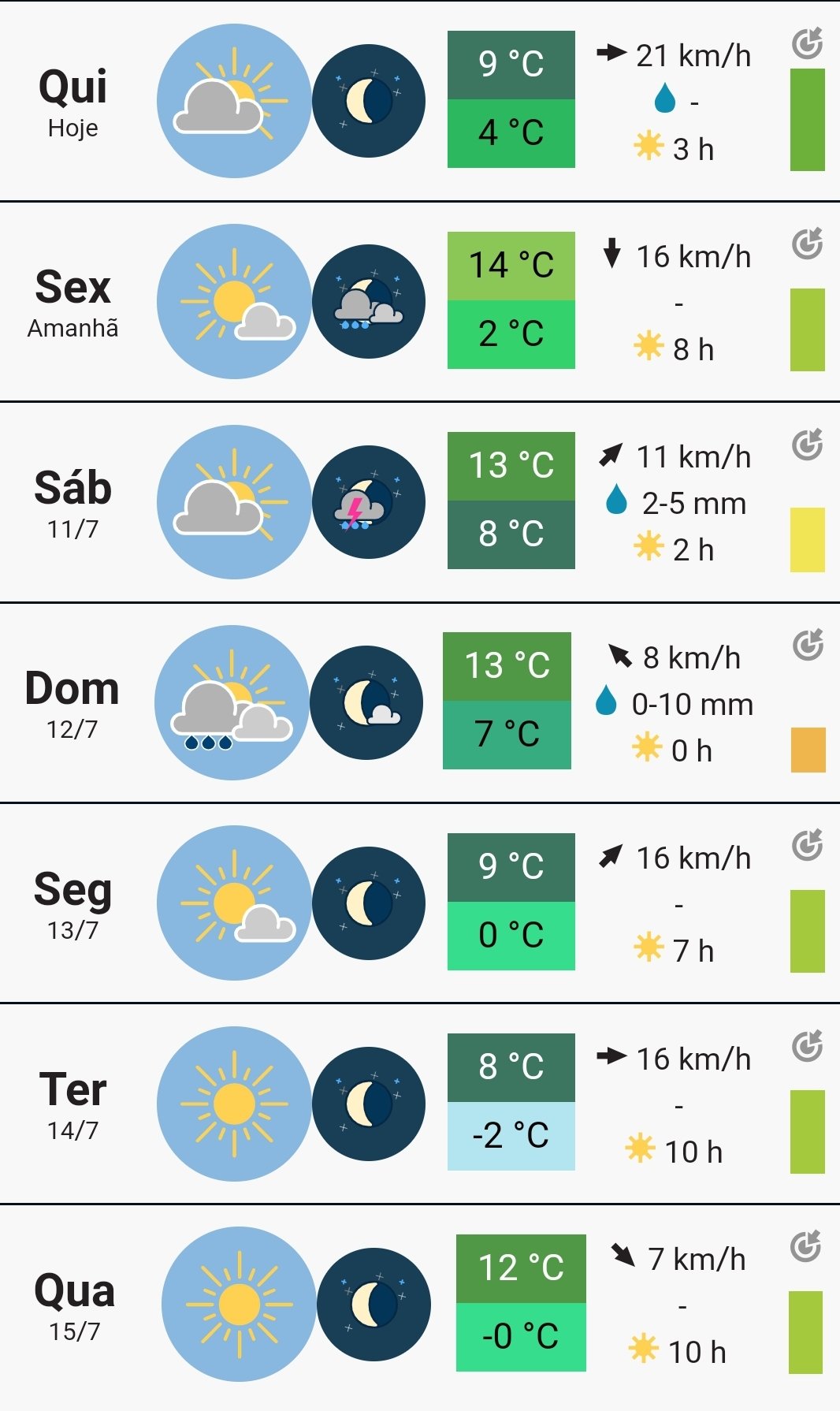Open the Dom 12/7 forecast row
The image size is (840, 1411).
pyautogui.click(x=420, y=702)
